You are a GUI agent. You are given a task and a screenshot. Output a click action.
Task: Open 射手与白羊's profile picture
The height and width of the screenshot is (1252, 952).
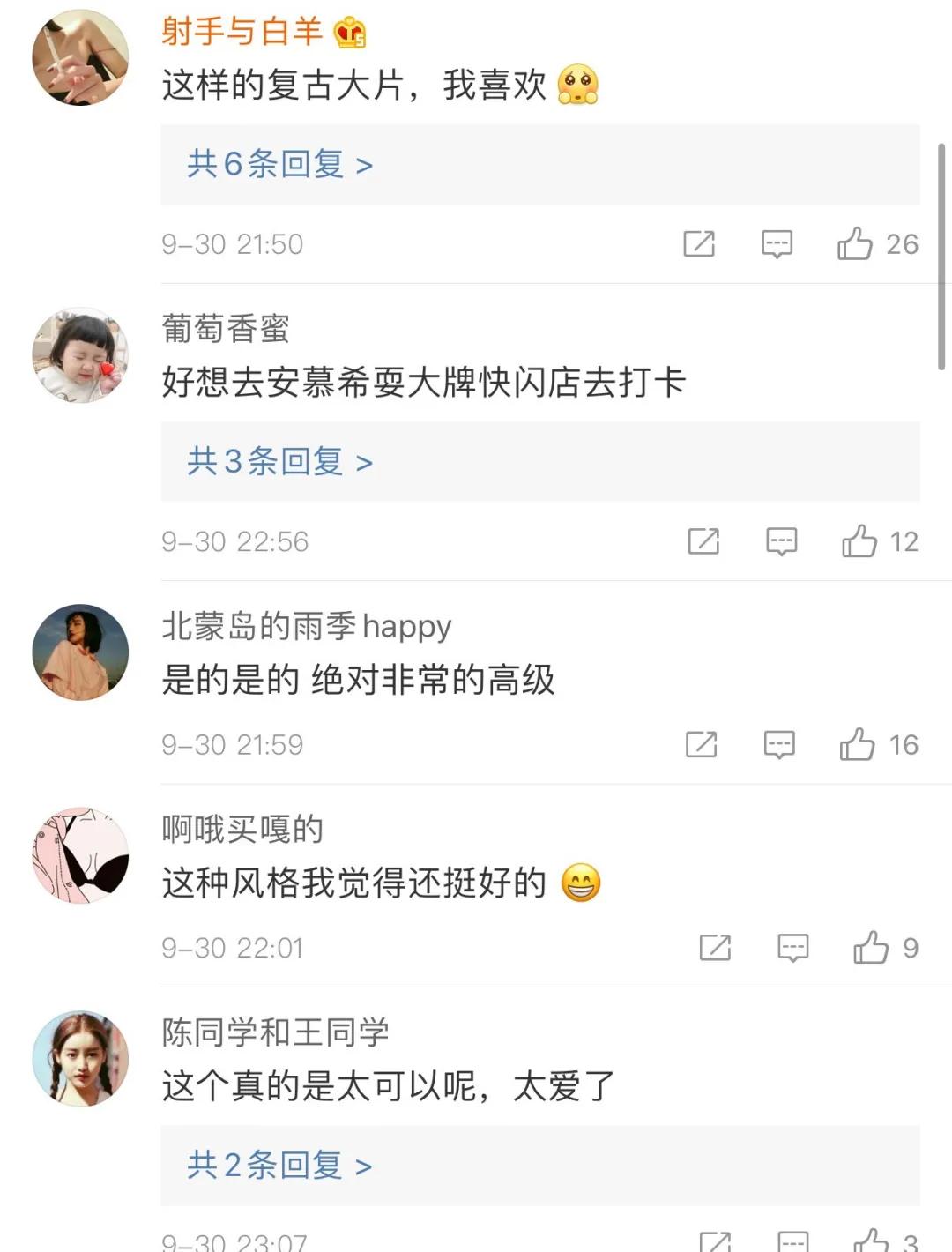(x=80, y=58)
